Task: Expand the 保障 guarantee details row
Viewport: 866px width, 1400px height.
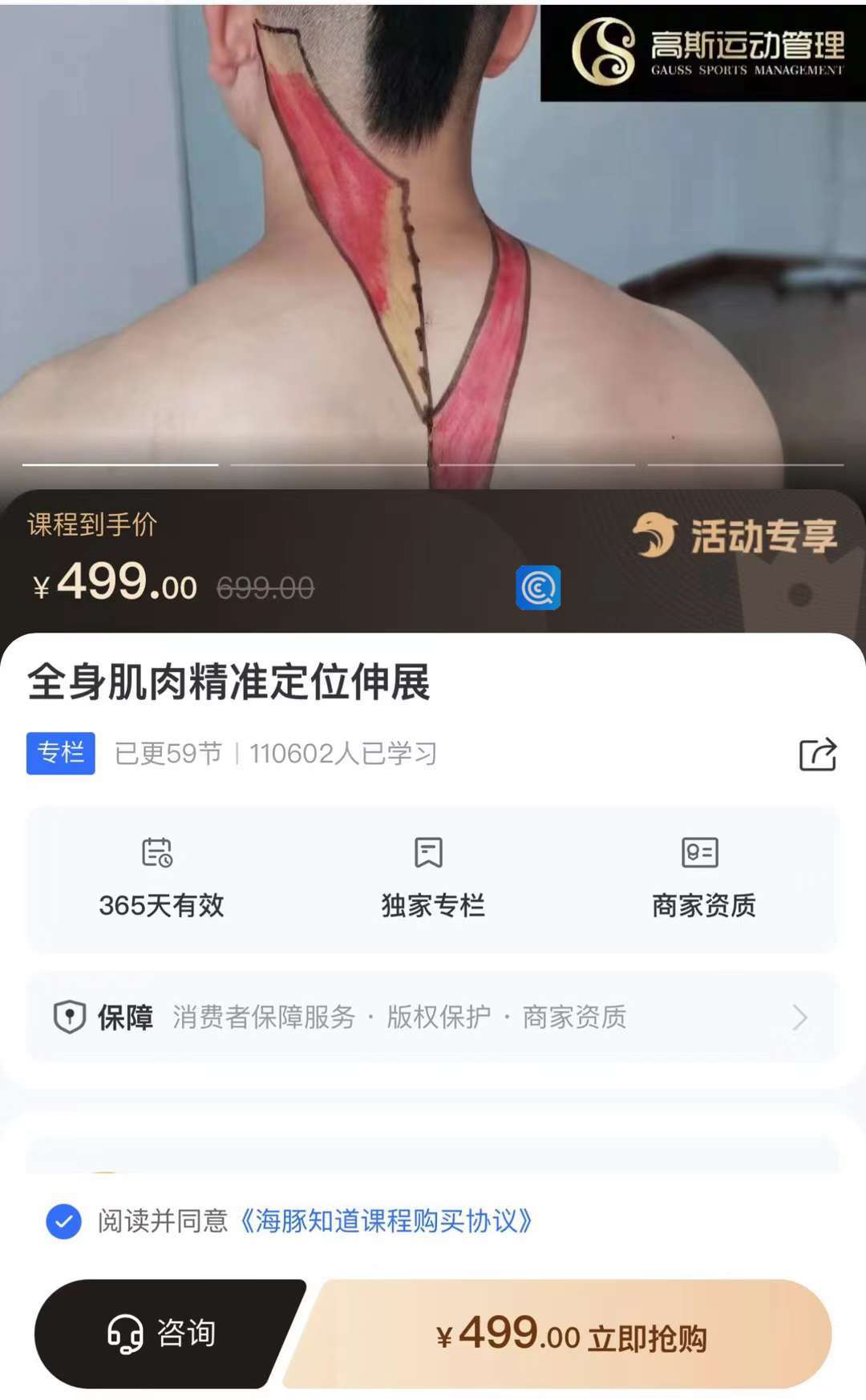Action: point(433,1018)
